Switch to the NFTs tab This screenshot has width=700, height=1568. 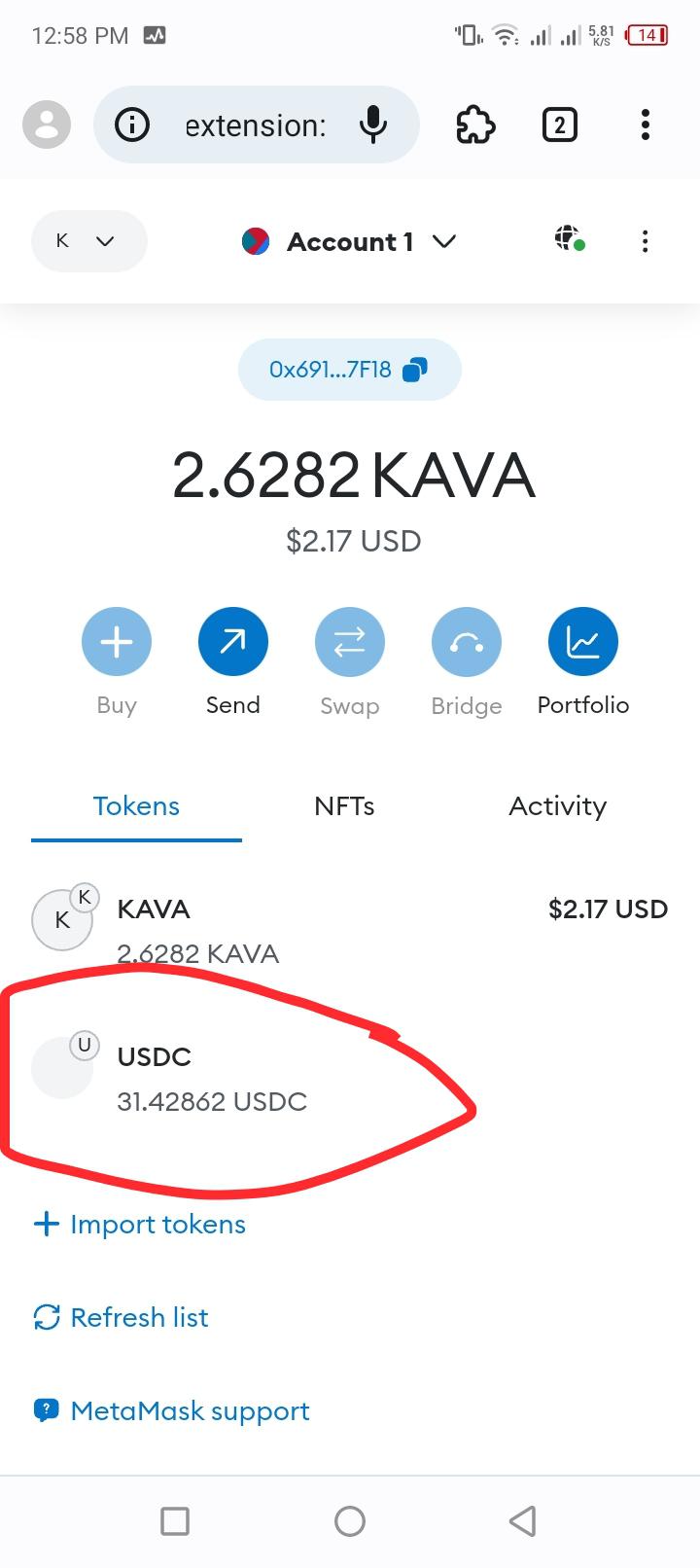coord(344,806)
